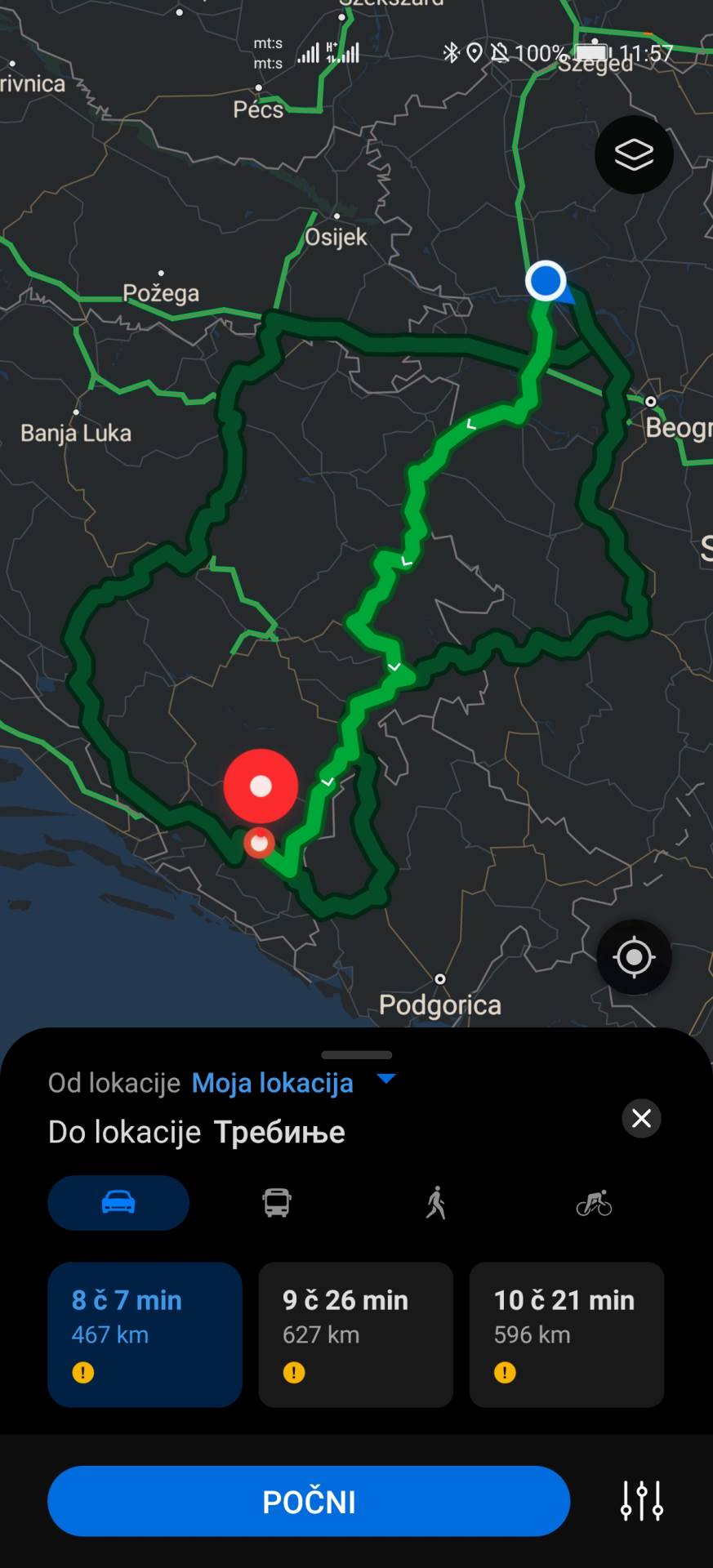
Task: Open the map layers selector
Action: pyautogui.click(x=634, y=154)
